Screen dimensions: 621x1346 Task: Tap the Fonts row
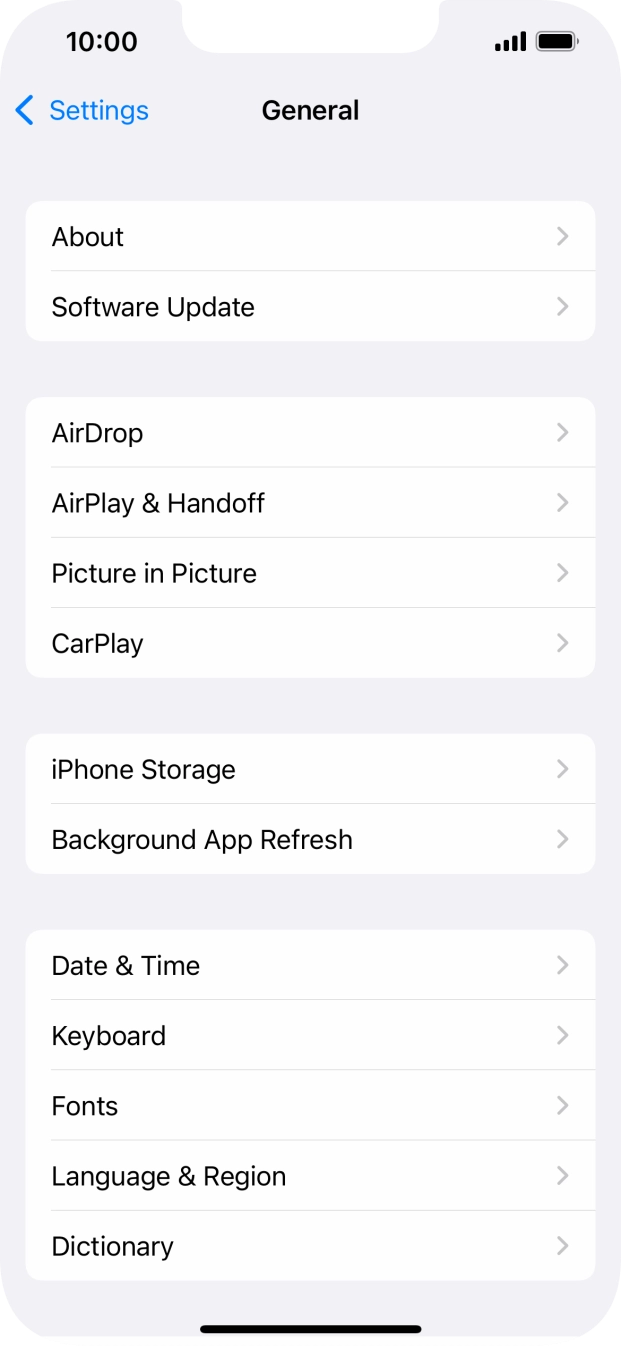(310, 1106)
